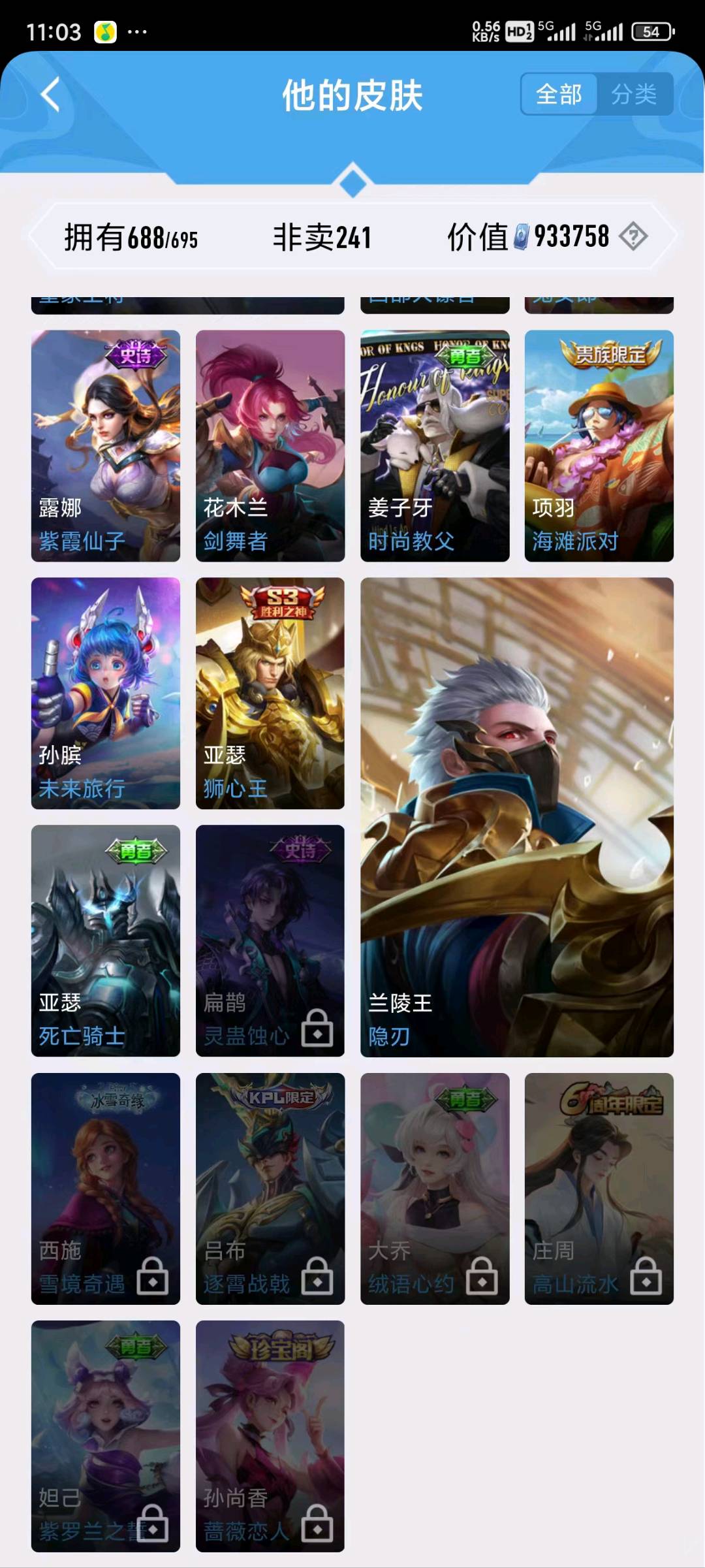Open 花木兰 剑舞者 skin card
Viewport: 705px width, 1568px height.
click(x=270, y=445)
